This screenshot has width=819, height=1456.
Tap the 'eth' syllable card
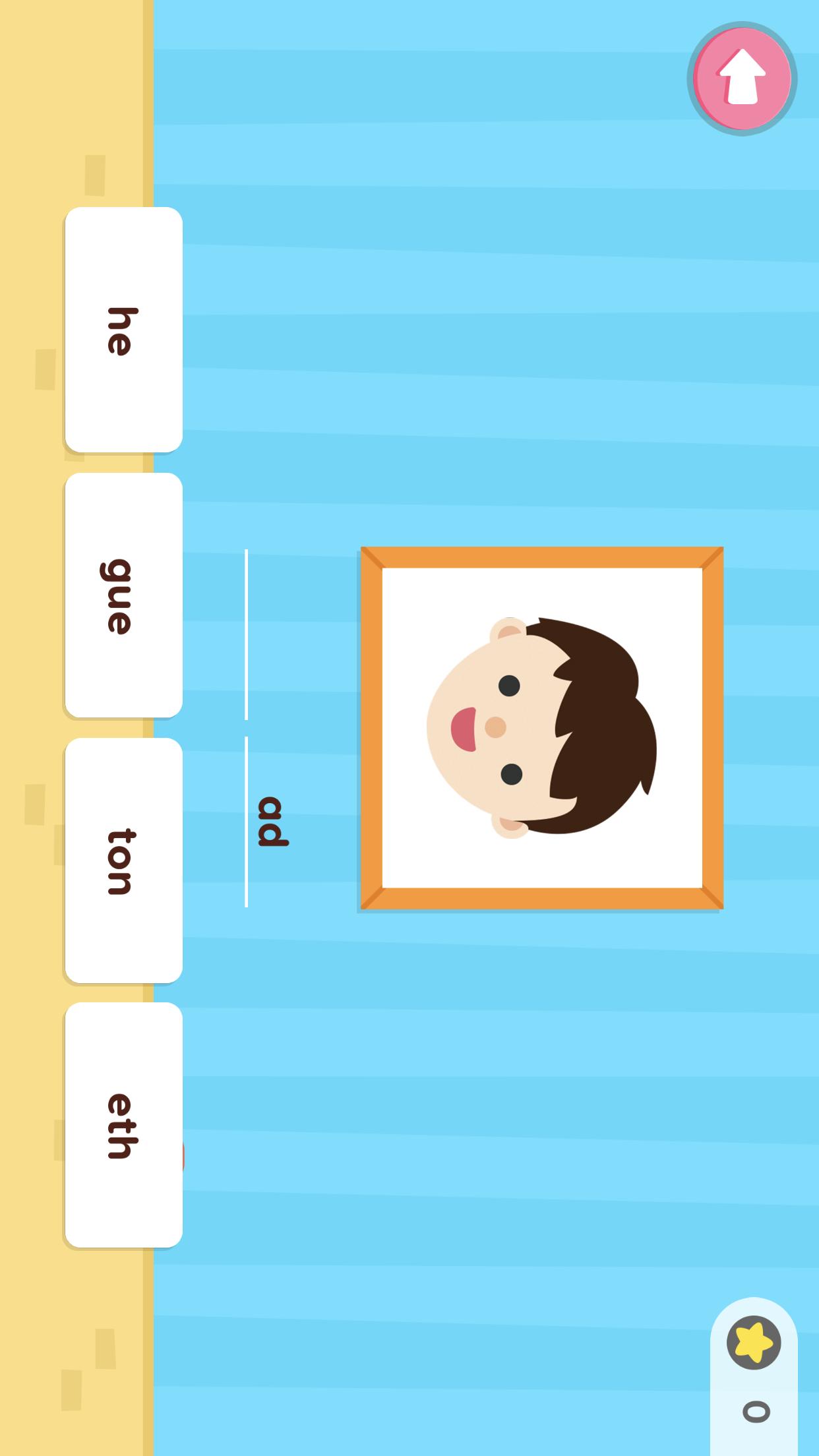(x=123, y=1125)
